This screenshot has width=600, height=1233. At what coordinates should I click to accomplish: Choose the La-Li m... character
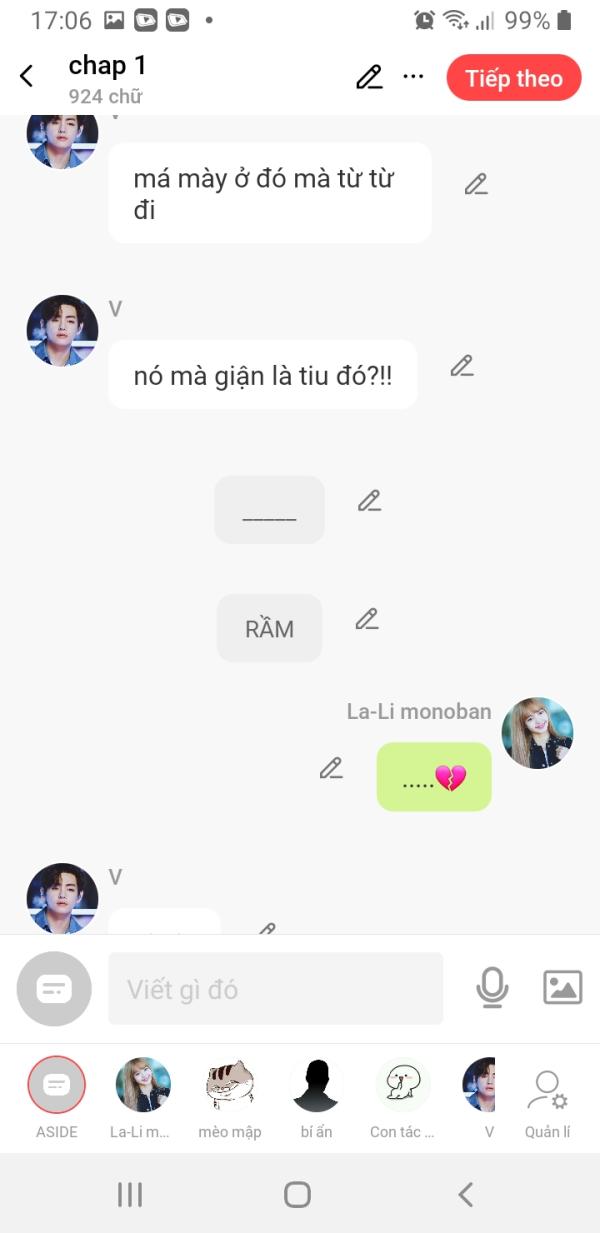[143, 1085]
